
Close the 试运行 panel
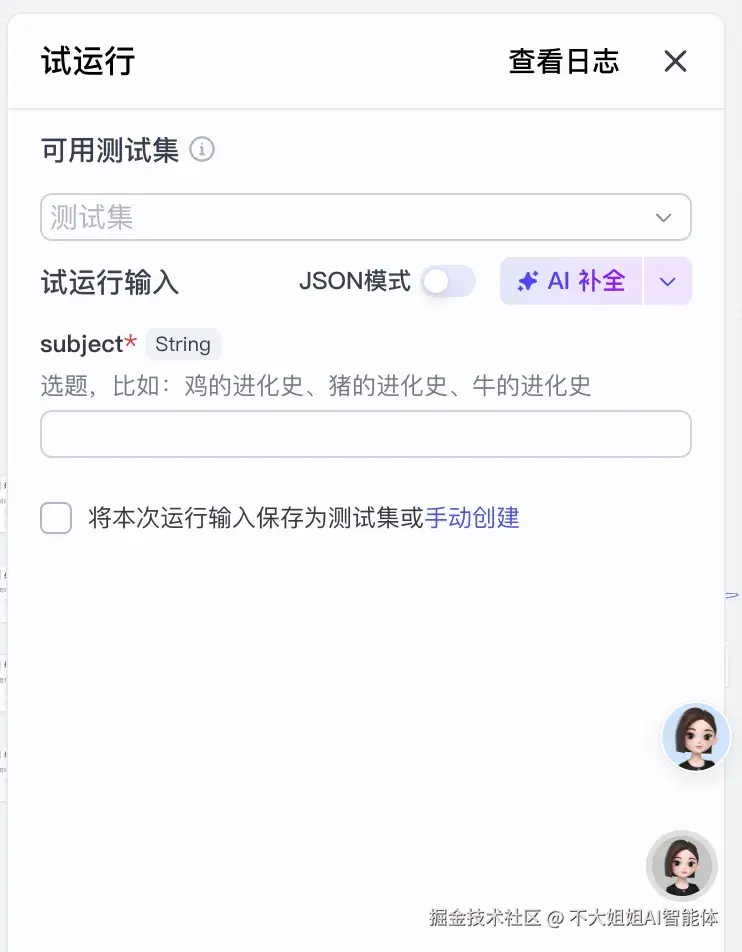click(675, 62)
